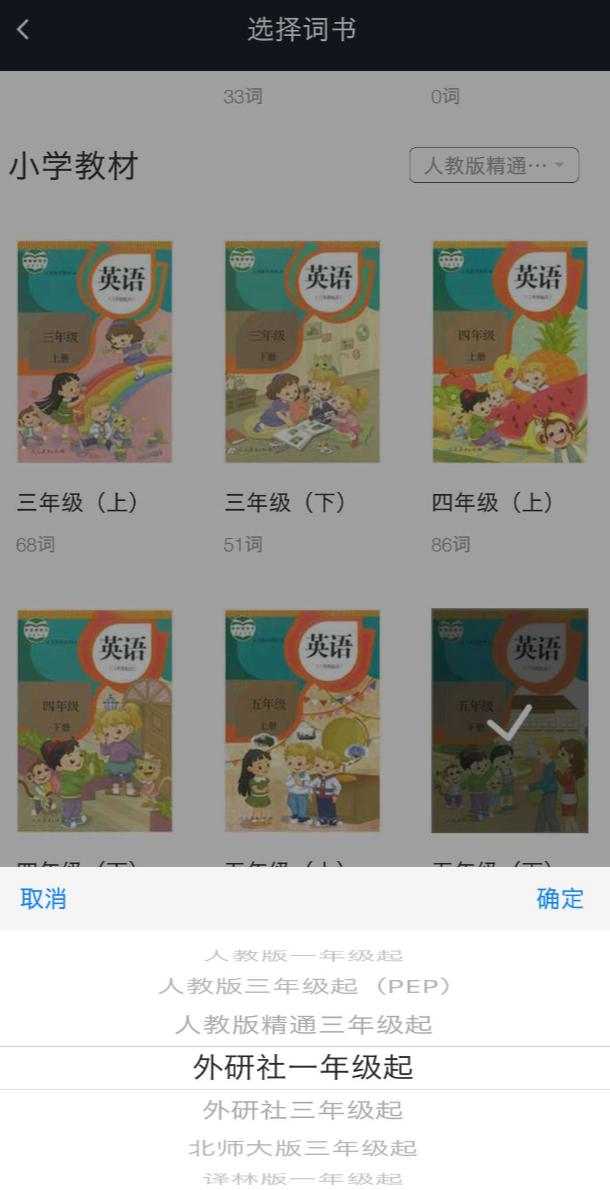Select 人教版三年级起 (PEP) option
Viewport: 610px width, 1190px height.
pos(304,986)
